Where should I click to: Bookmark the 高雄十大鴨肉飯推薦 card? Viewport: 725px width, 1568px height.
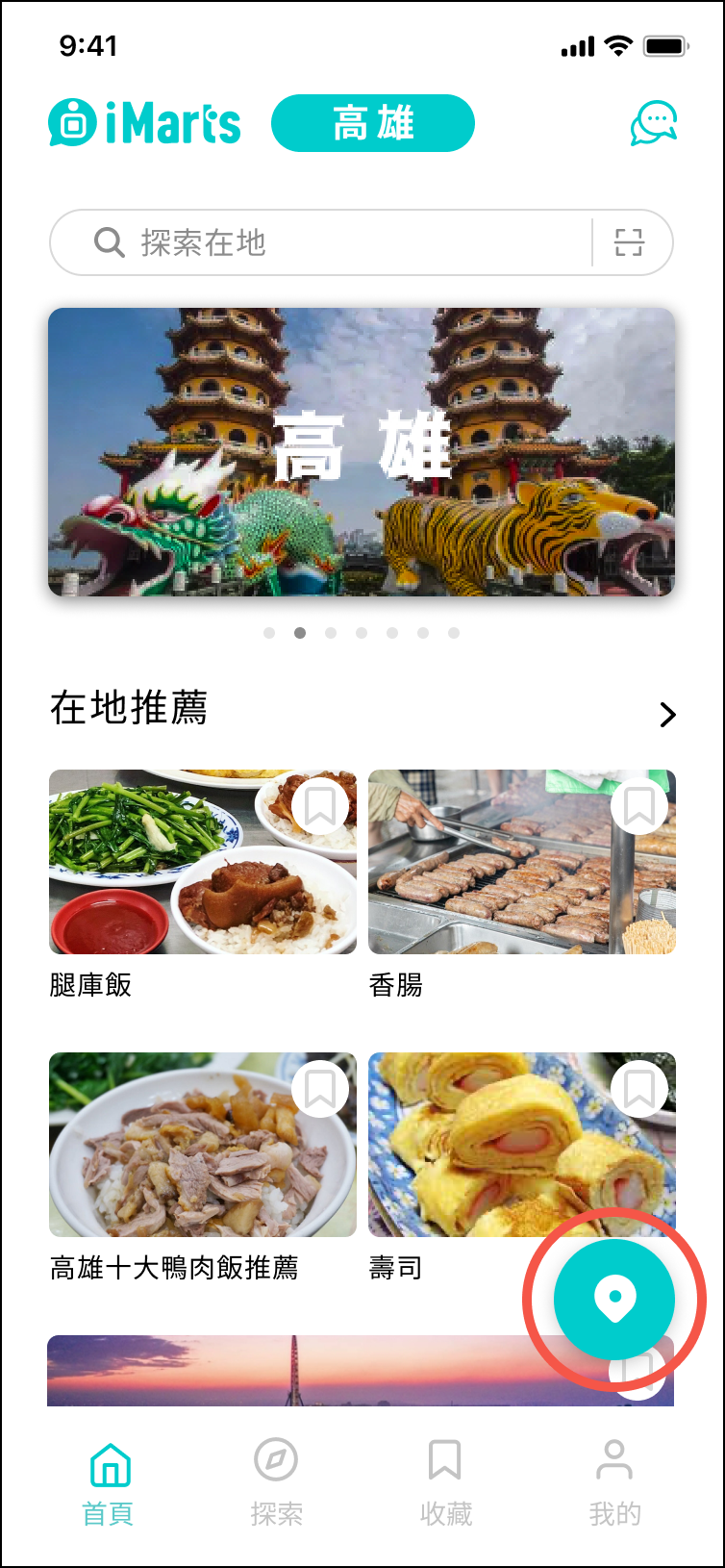(320, 1089)
